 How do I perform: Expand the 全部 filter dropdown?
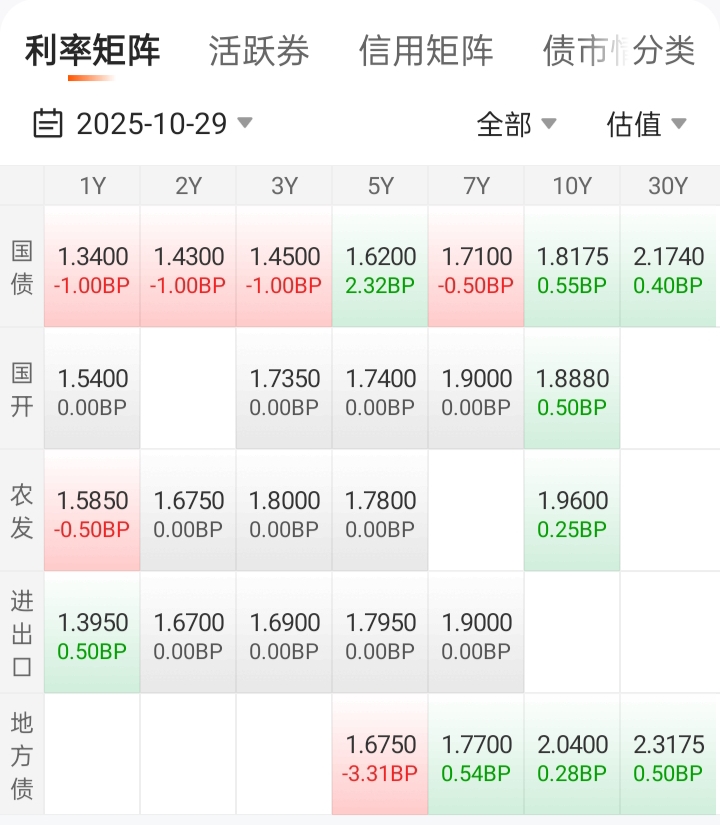[516, 124]
